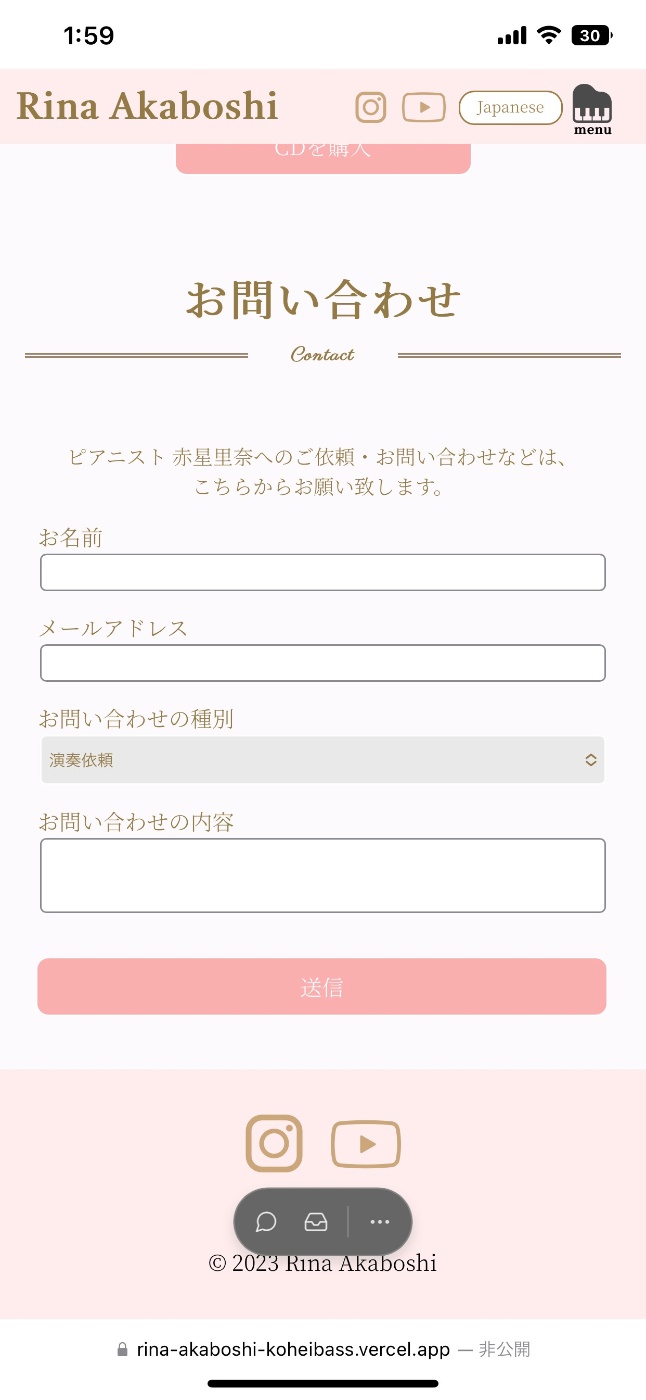Focus the メールアドレス text field

coord(323,663)
